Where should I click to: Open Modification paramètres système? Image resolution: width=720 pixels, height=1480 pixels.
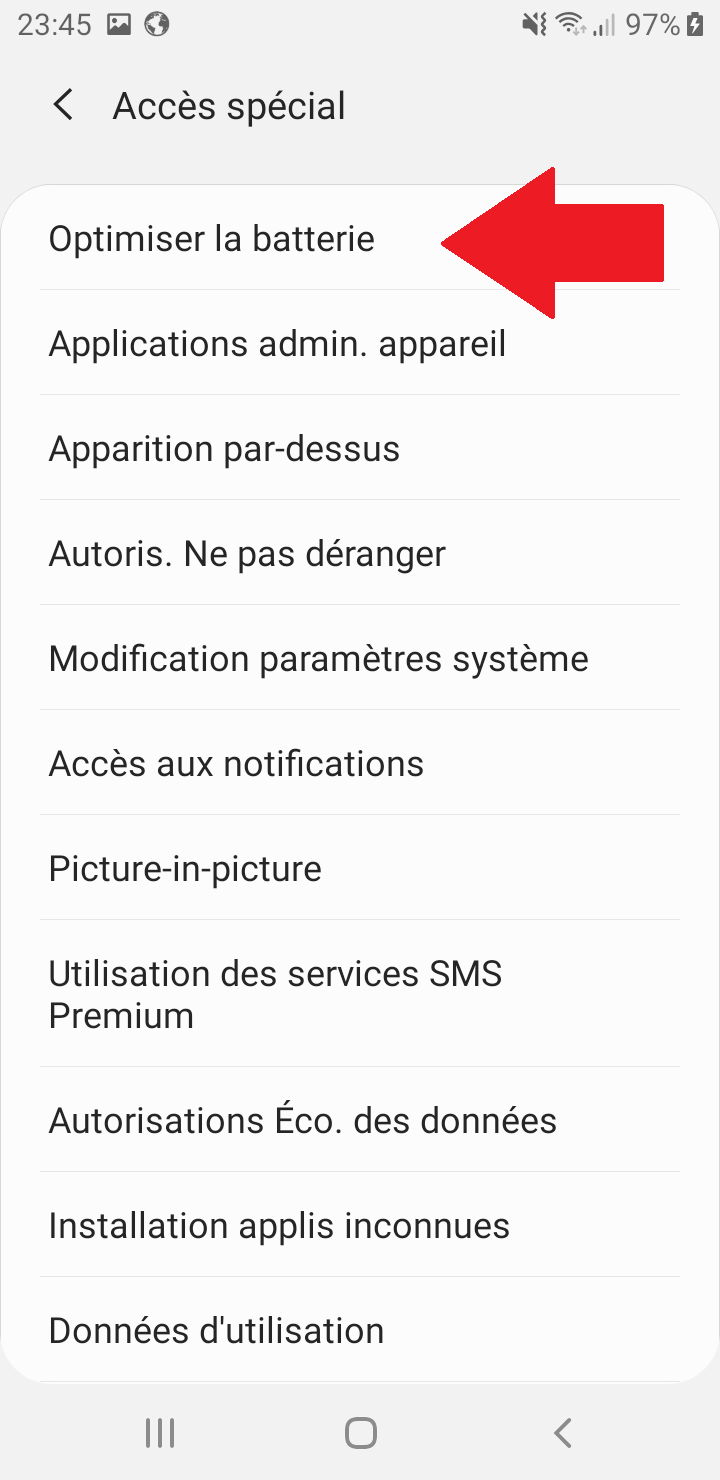[x=360, y=658]
